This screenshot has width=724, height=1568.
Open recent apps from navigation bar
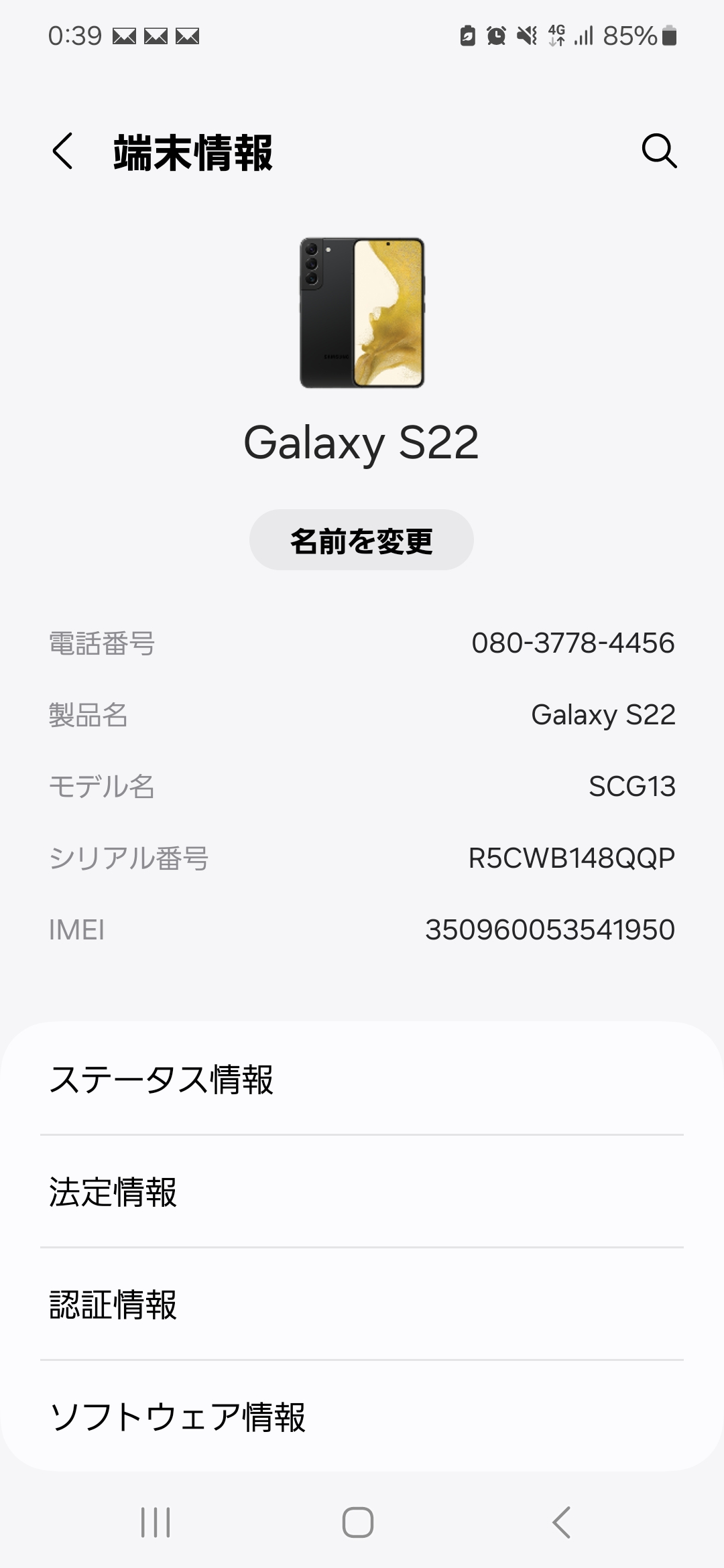pyautogui.click(x=156, y=1522)
